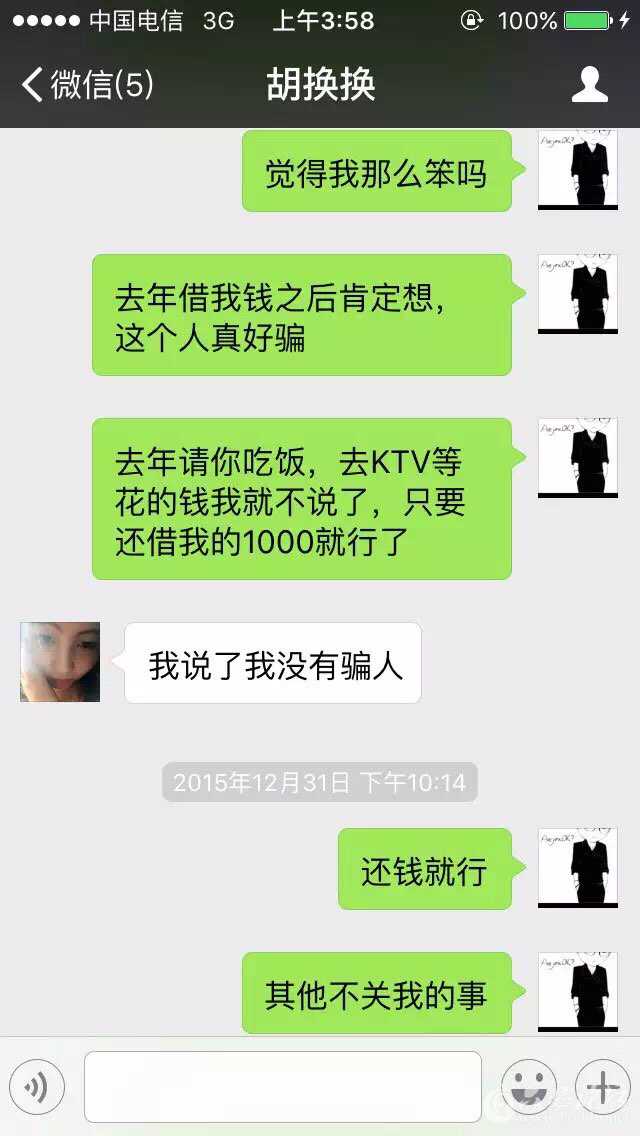Open chat info via the profile icon
Screen dimensions: 640x1136
tap(589, 85)
